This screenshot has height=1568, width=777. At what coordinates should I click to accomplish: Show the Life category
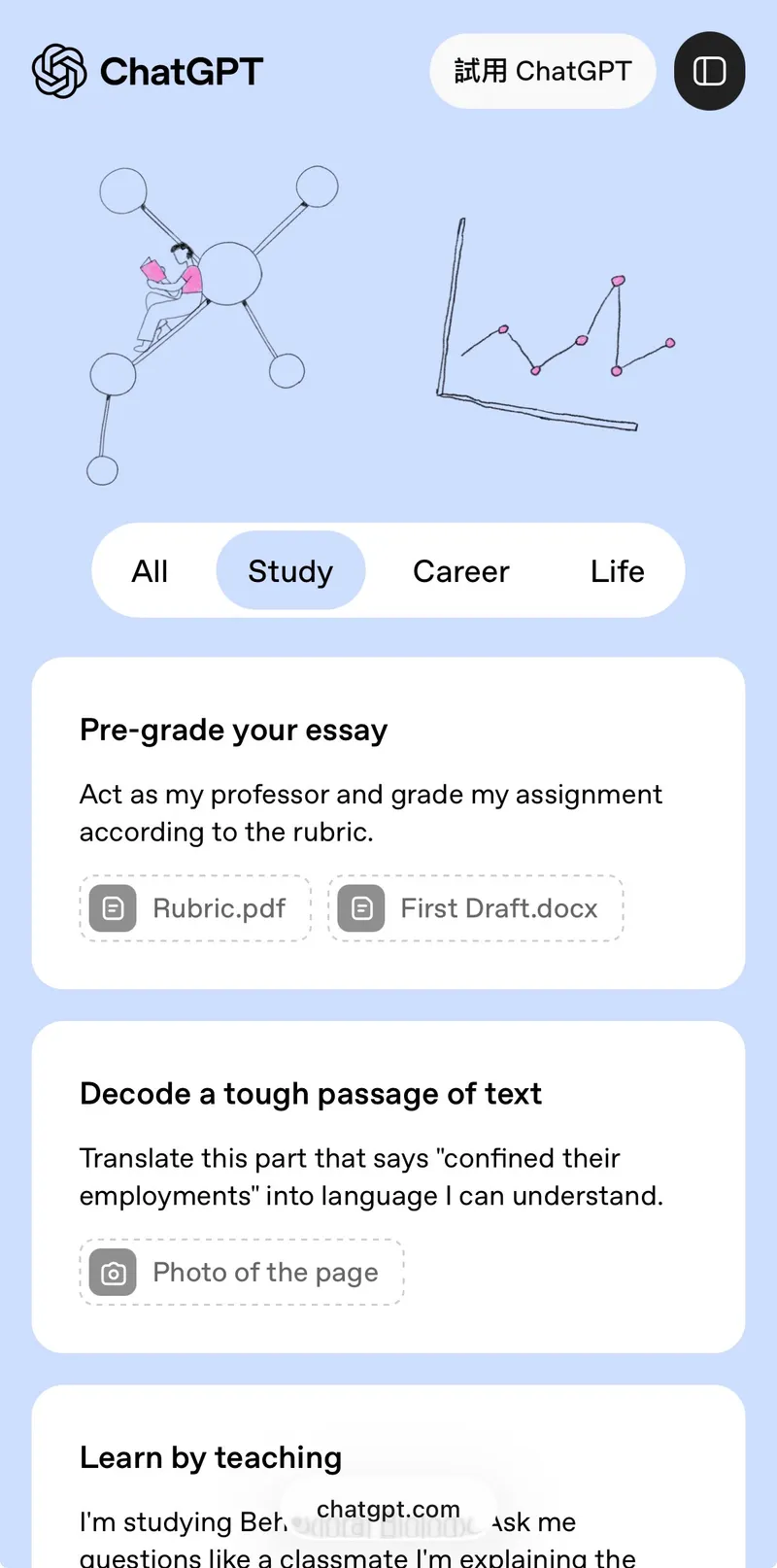click(617, 571)
